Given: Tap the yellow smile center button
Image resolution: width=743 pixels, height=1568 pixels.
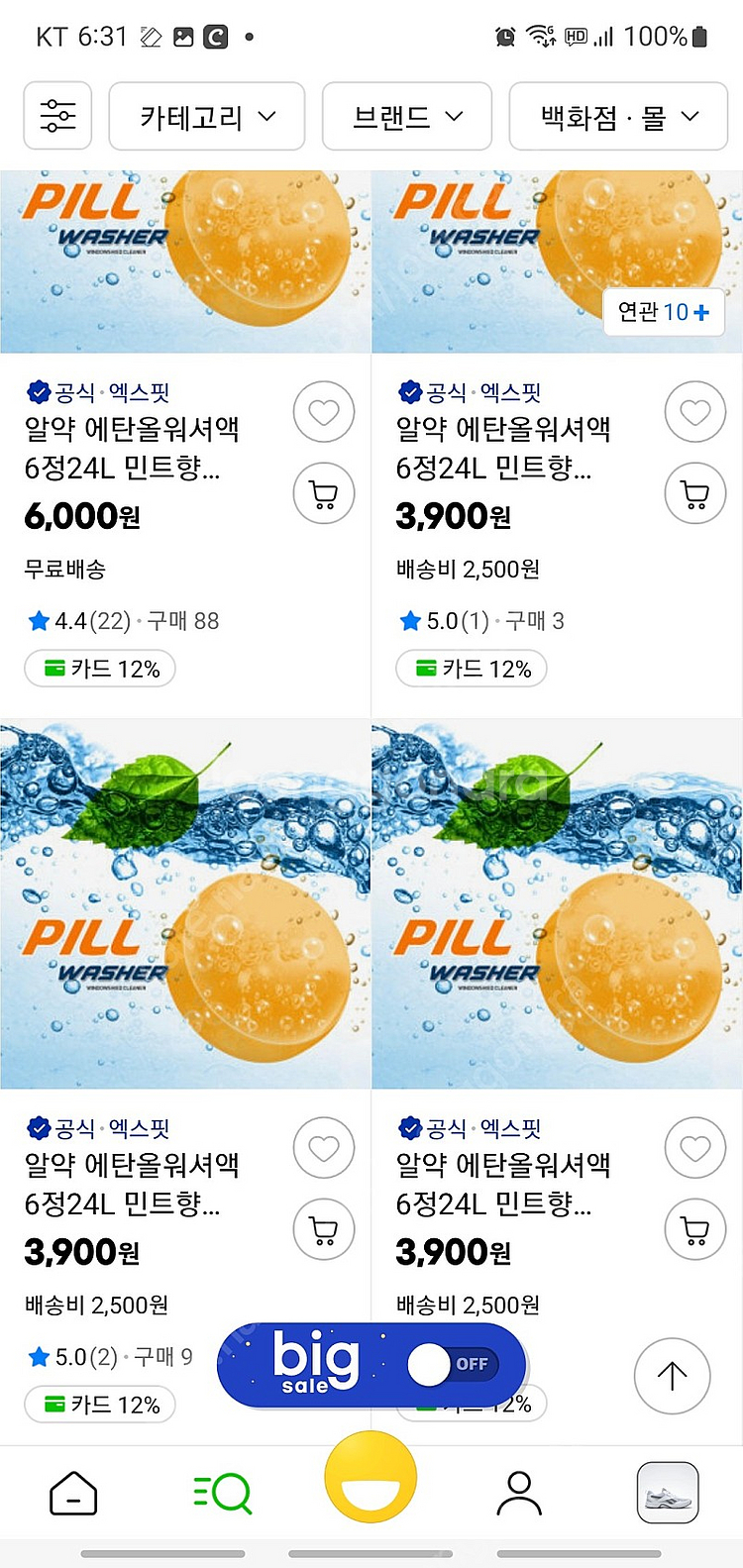Looking at the screenshot, I should coord(371,1477).
